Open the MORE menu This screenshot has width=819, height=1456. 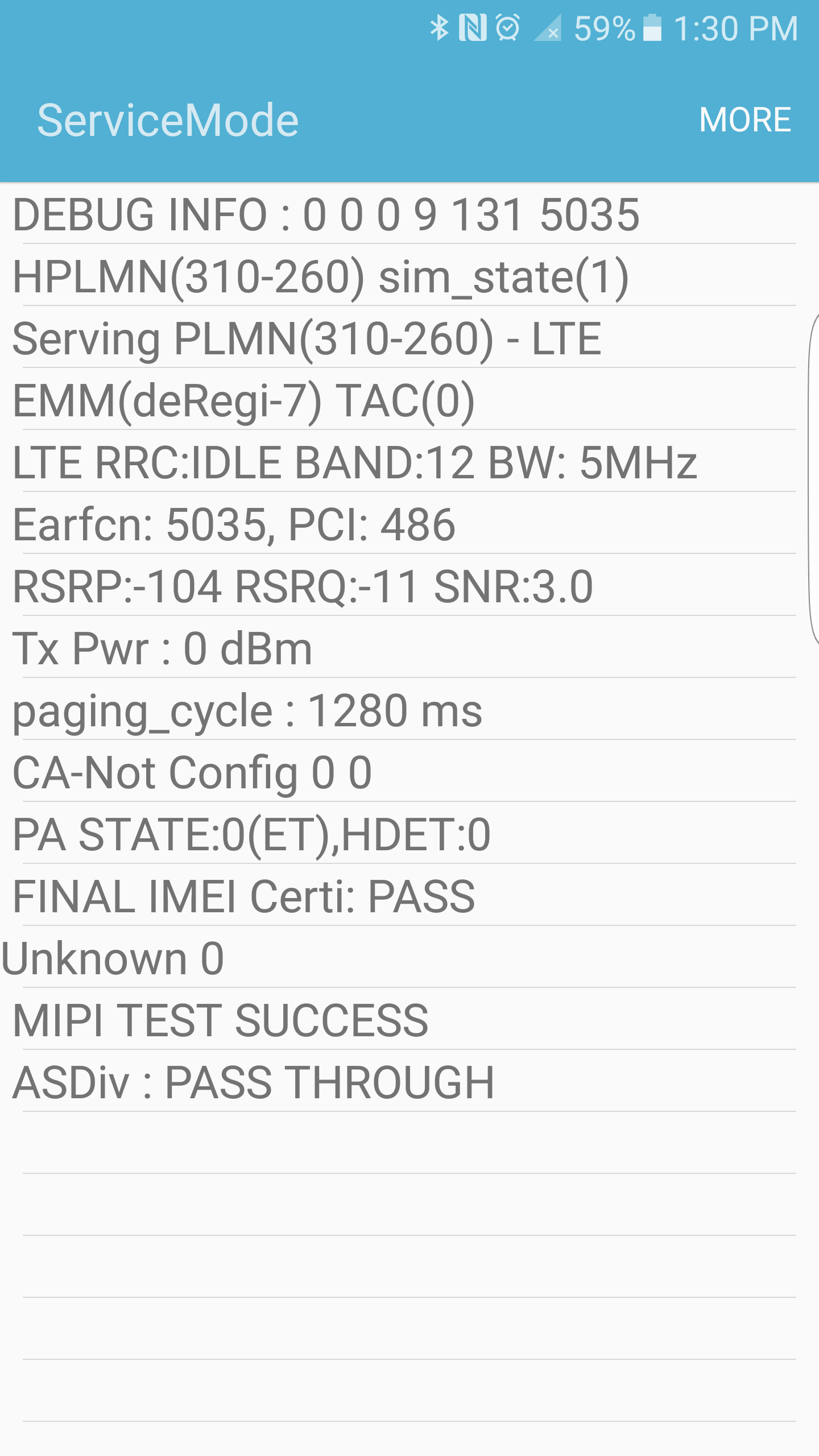tap(744, 119)
